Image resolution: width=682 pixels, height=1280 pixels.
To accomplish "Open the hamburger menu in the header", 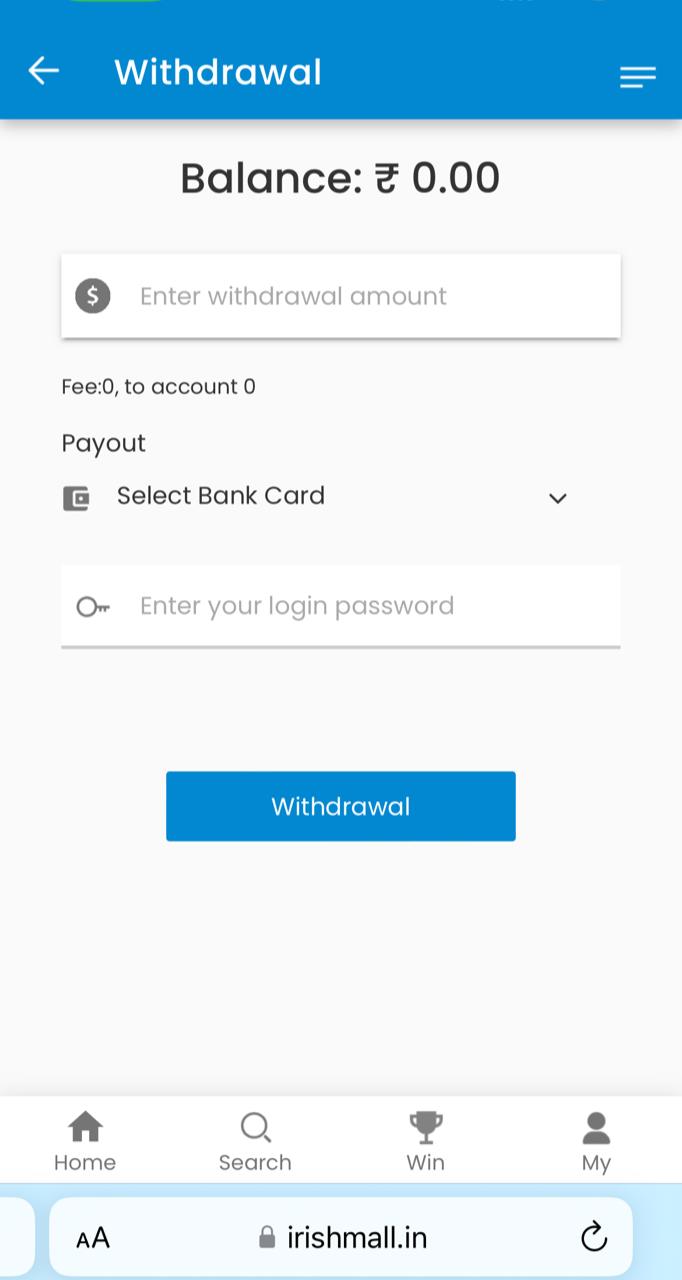I will point(637,77).
